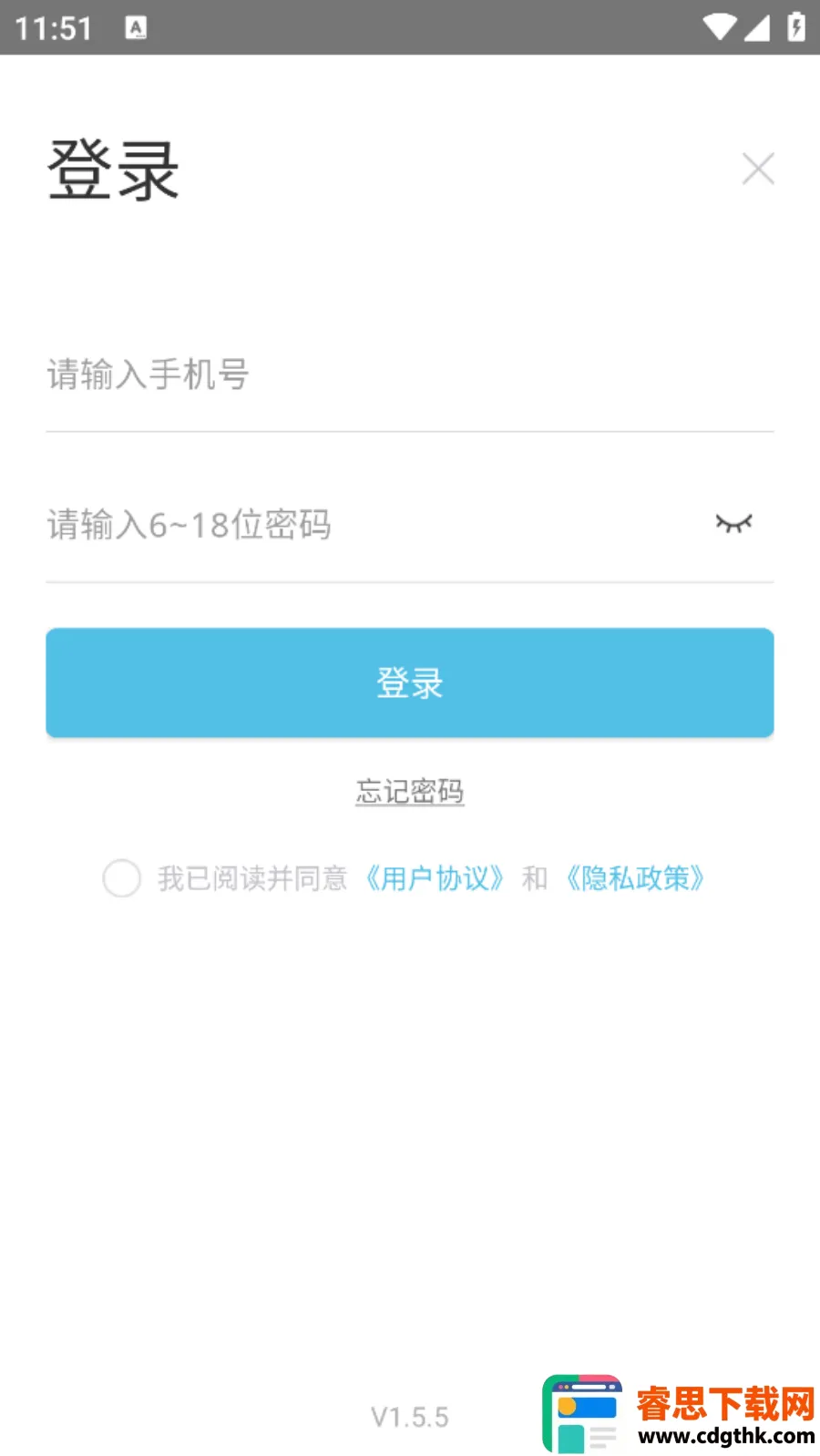The image size is (820, 1456).
Task: Tap the blue 登录 login button
Action: (410, 682)
